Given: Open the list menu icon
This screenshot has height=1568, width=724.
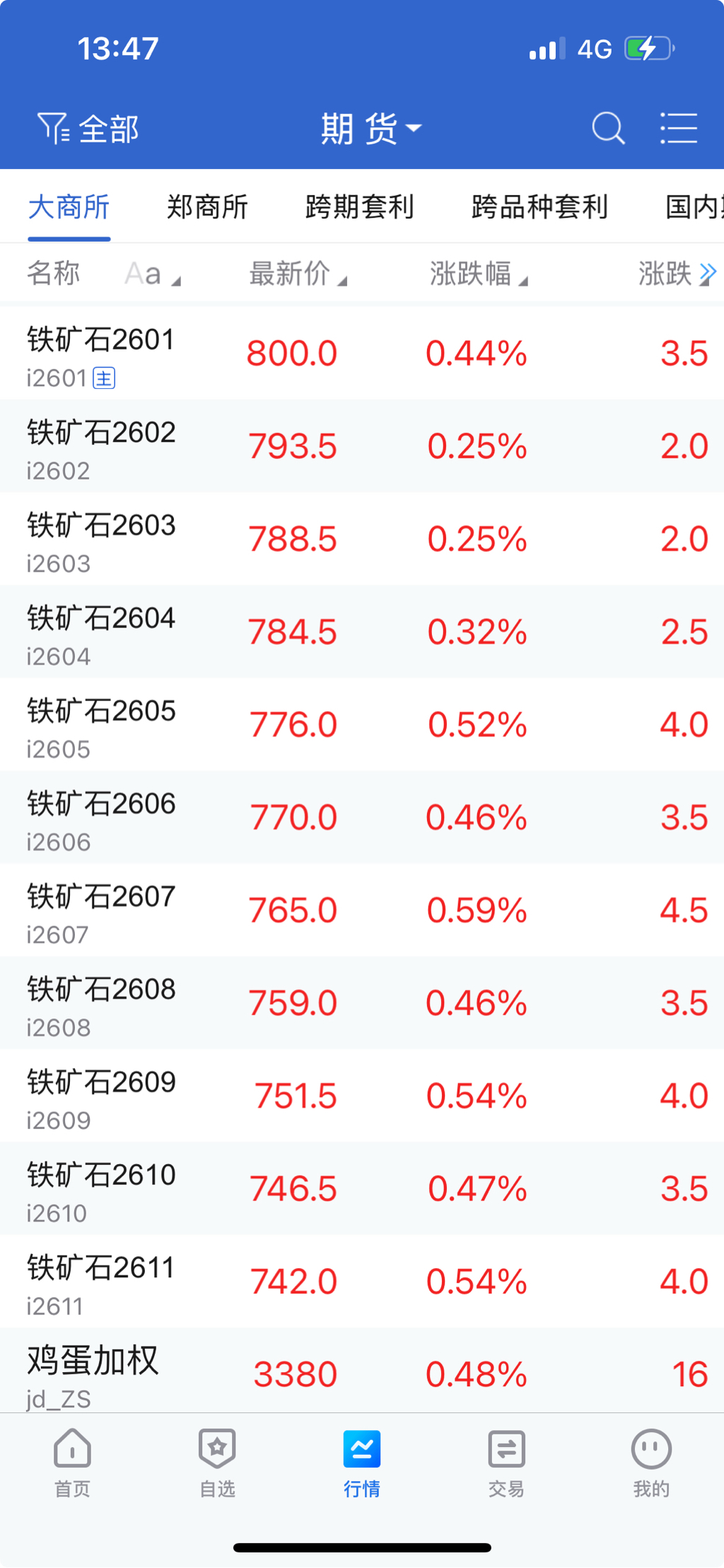Looking at the screenshot, I should point(678,129).
